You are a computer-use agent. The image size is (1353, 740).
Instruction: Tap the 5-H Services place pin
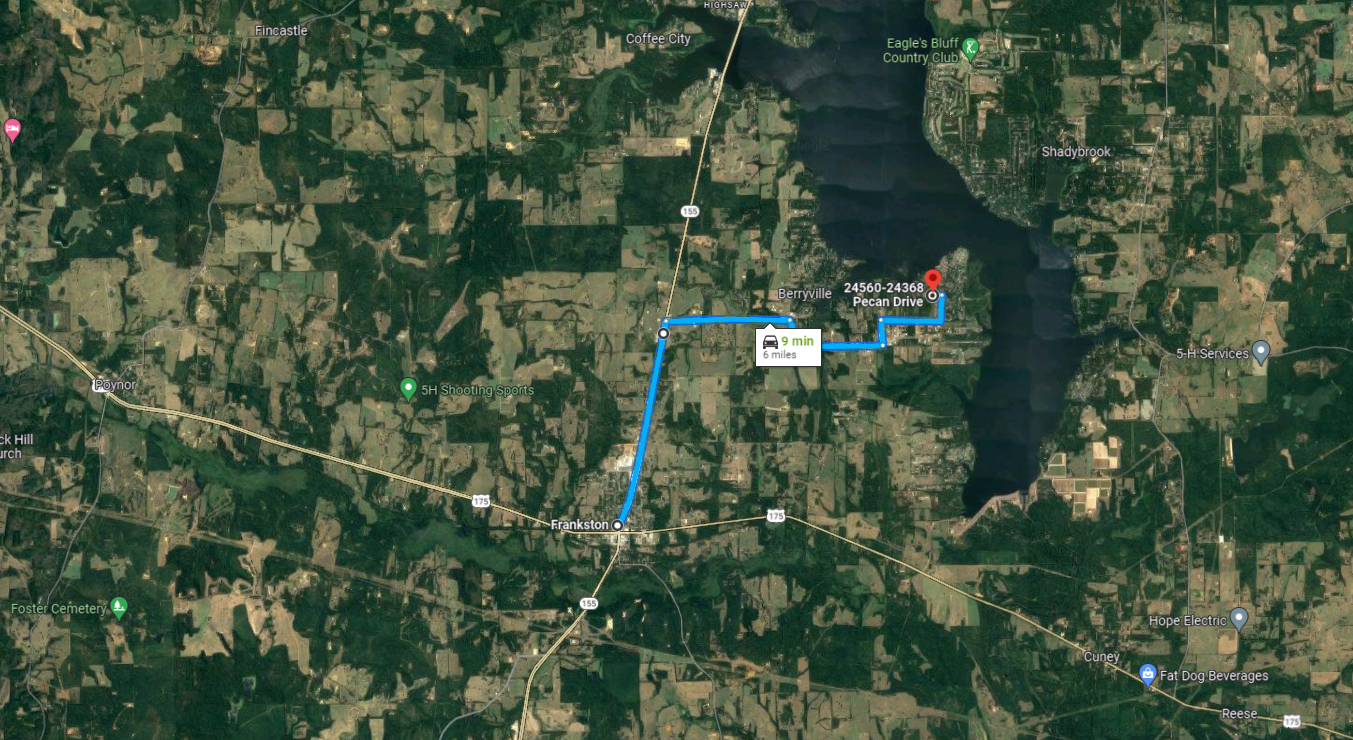(1260, 351)
